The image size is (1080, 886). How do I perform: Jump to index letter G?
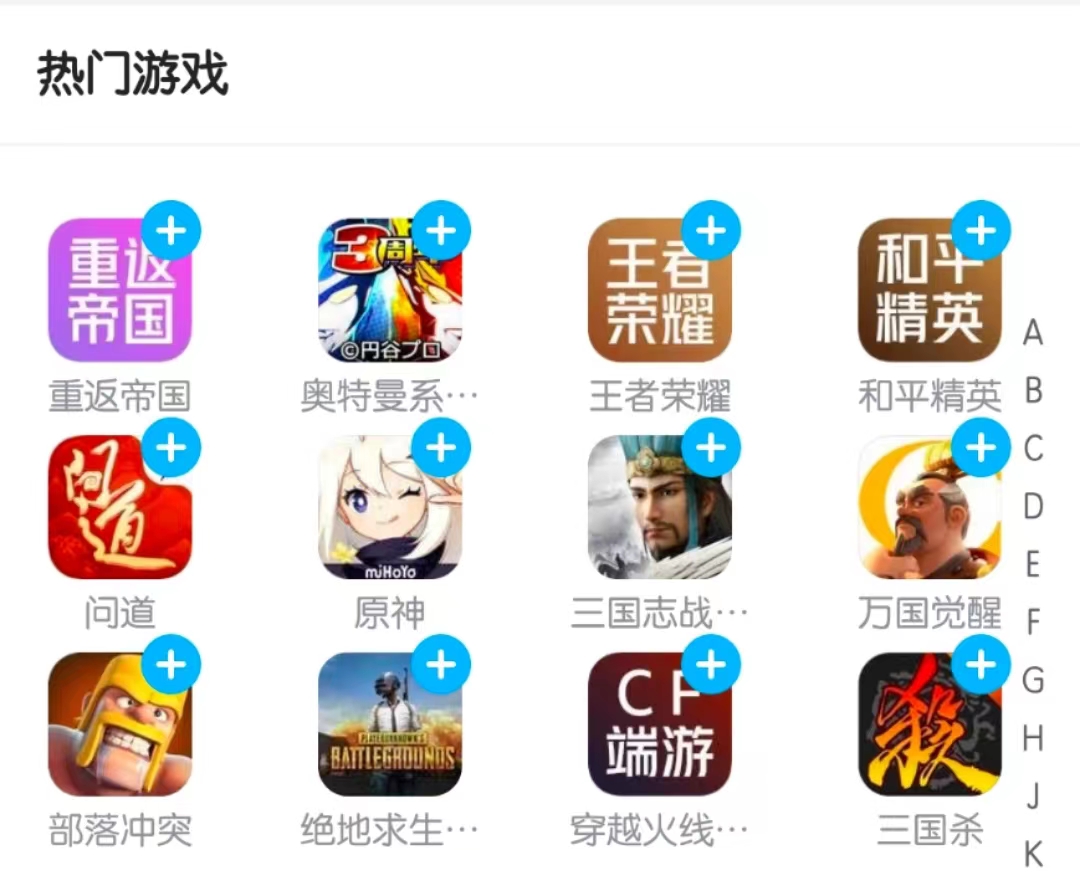1033,681
